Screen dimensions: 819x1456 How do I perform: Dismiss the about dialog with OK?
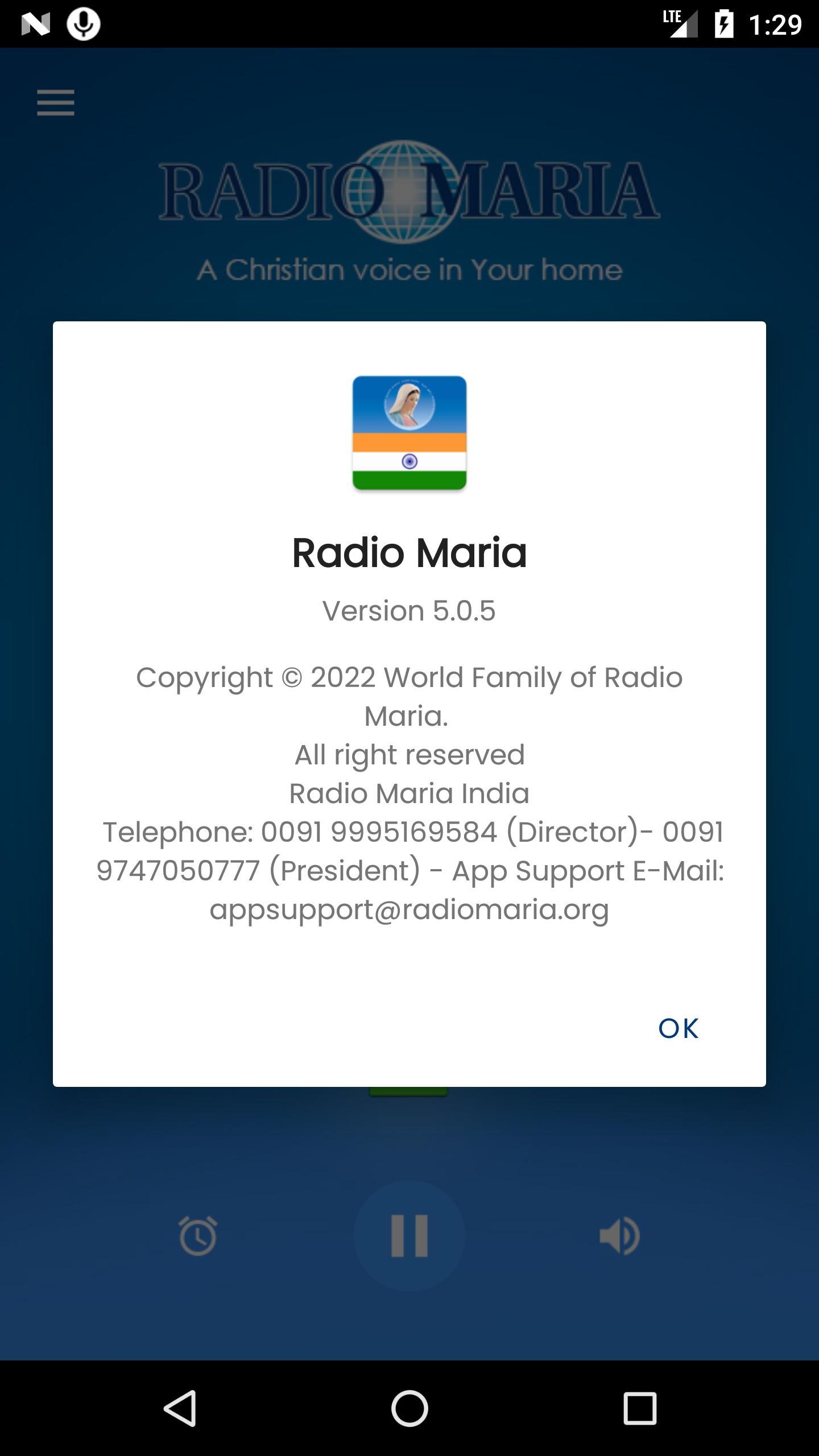pyautogui.click(x=678, y=1029)
